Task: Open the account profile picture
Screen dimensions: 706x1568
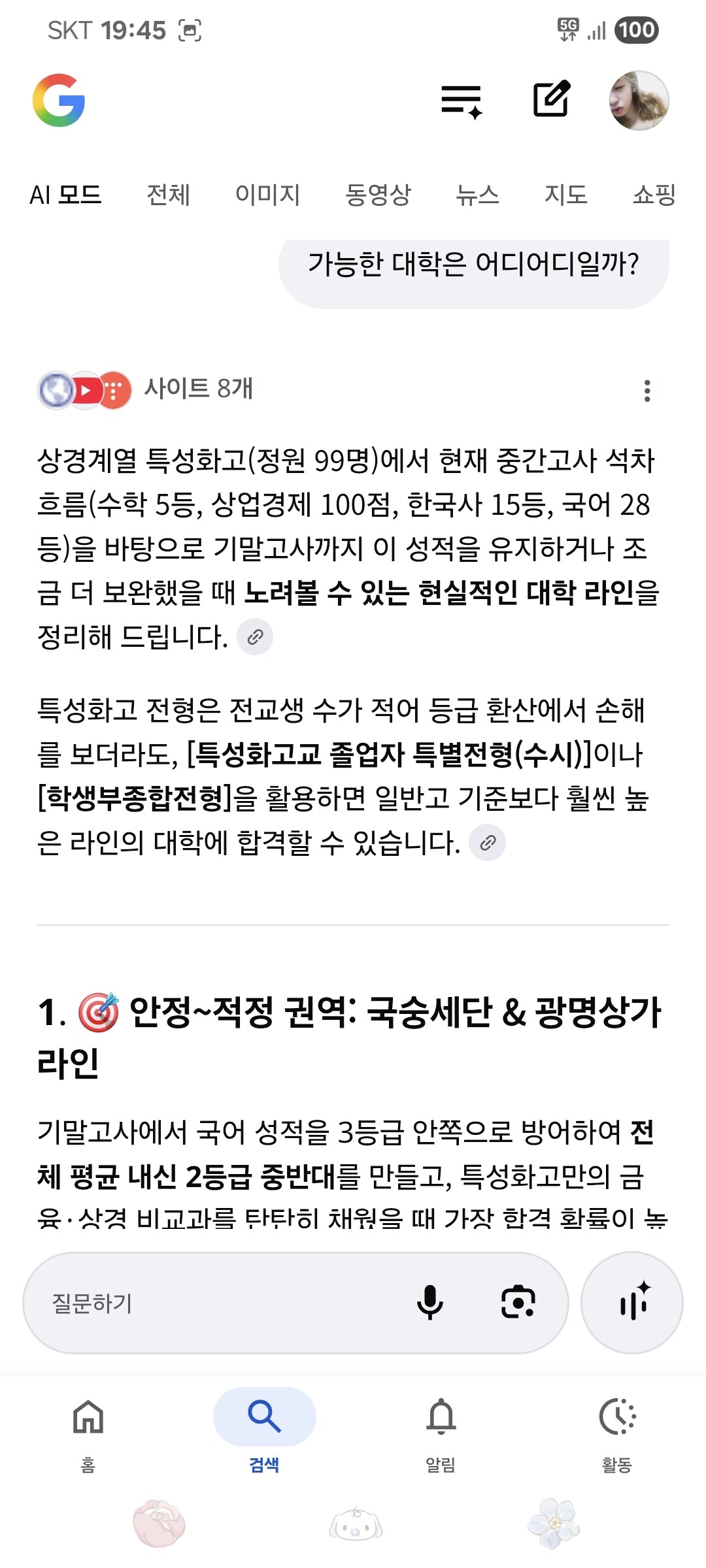Action: click(x=639, y=101)
